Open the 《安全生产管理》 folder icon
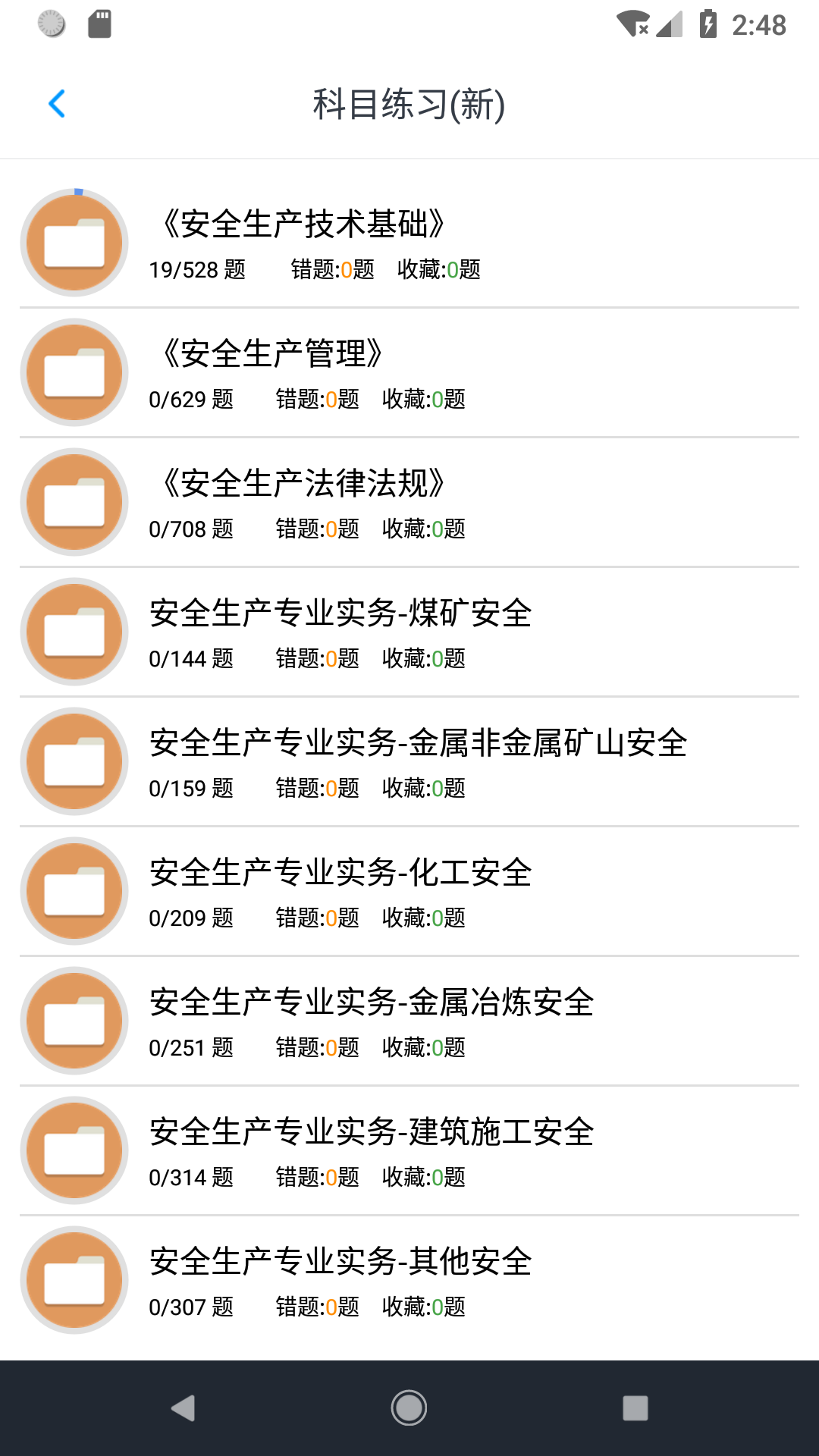This screenshot has height=1456, width=819. click(x=74, y=372)
